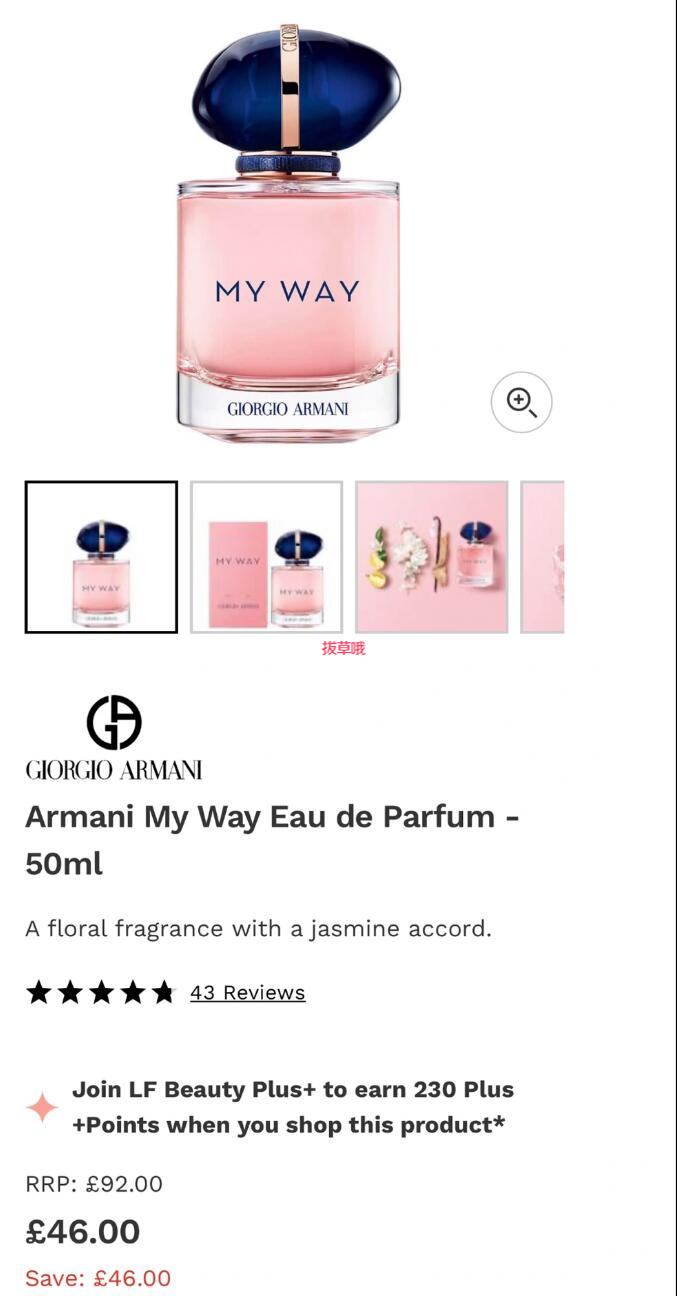The width and height of the screenshot is (687, 1296).
Task: Zoom into the product image
Action: point(521,402)
